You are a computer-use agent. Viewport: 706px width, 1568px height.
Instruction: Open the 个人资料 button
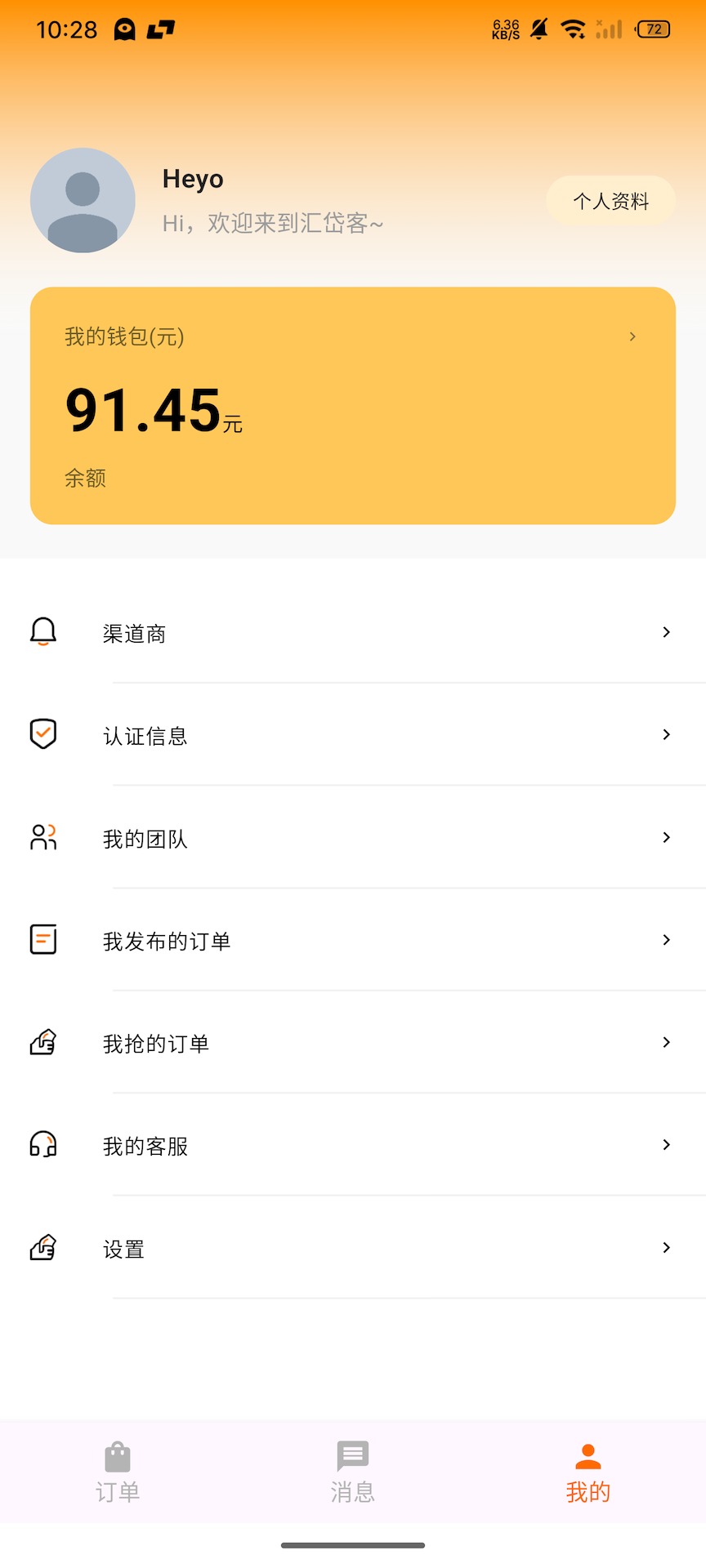(x=610, y=200)
